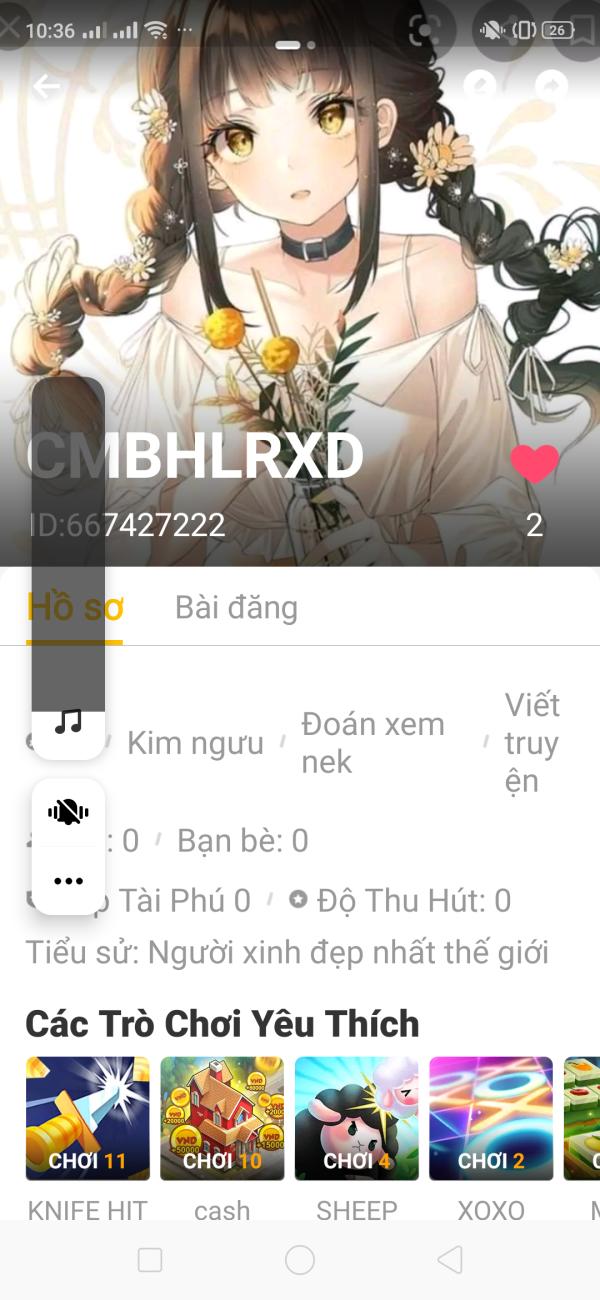Go to the system home screen
Image resolution: width=600 pixels, height=1300 pixels.
point(300,1260)
